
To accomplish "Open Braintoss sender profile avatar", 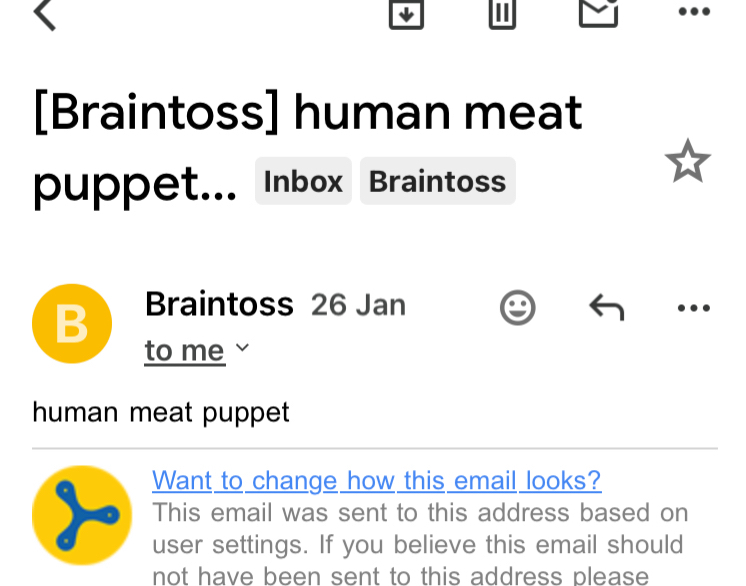I will 72,323.
